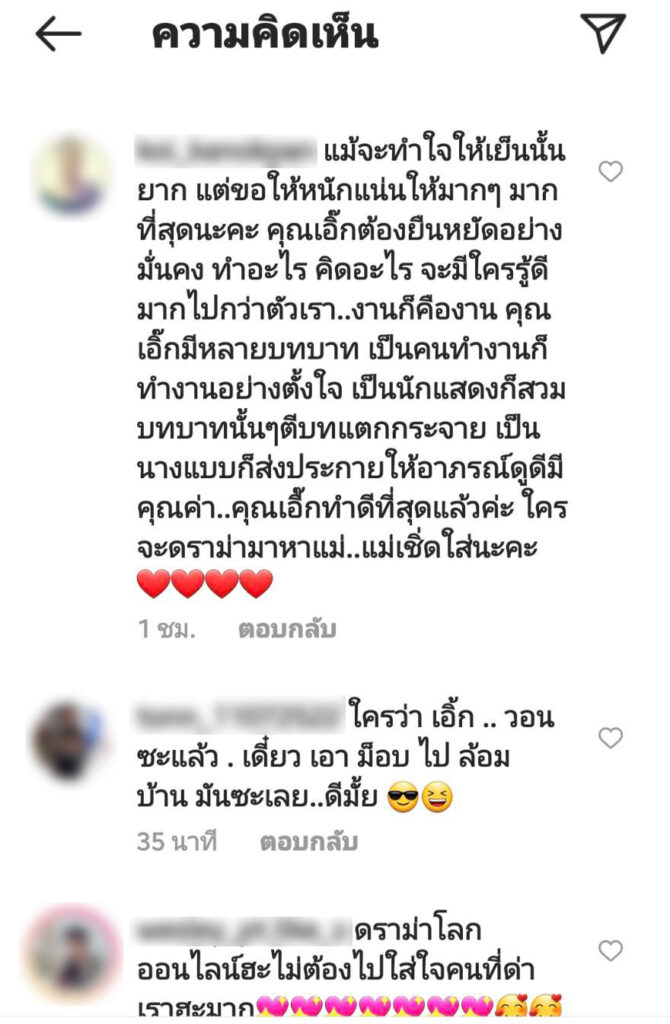Like the comment about ดราม่าโลกออนไลน์
The height and width of the screenshot is (1024, 670).
(610, 950)
